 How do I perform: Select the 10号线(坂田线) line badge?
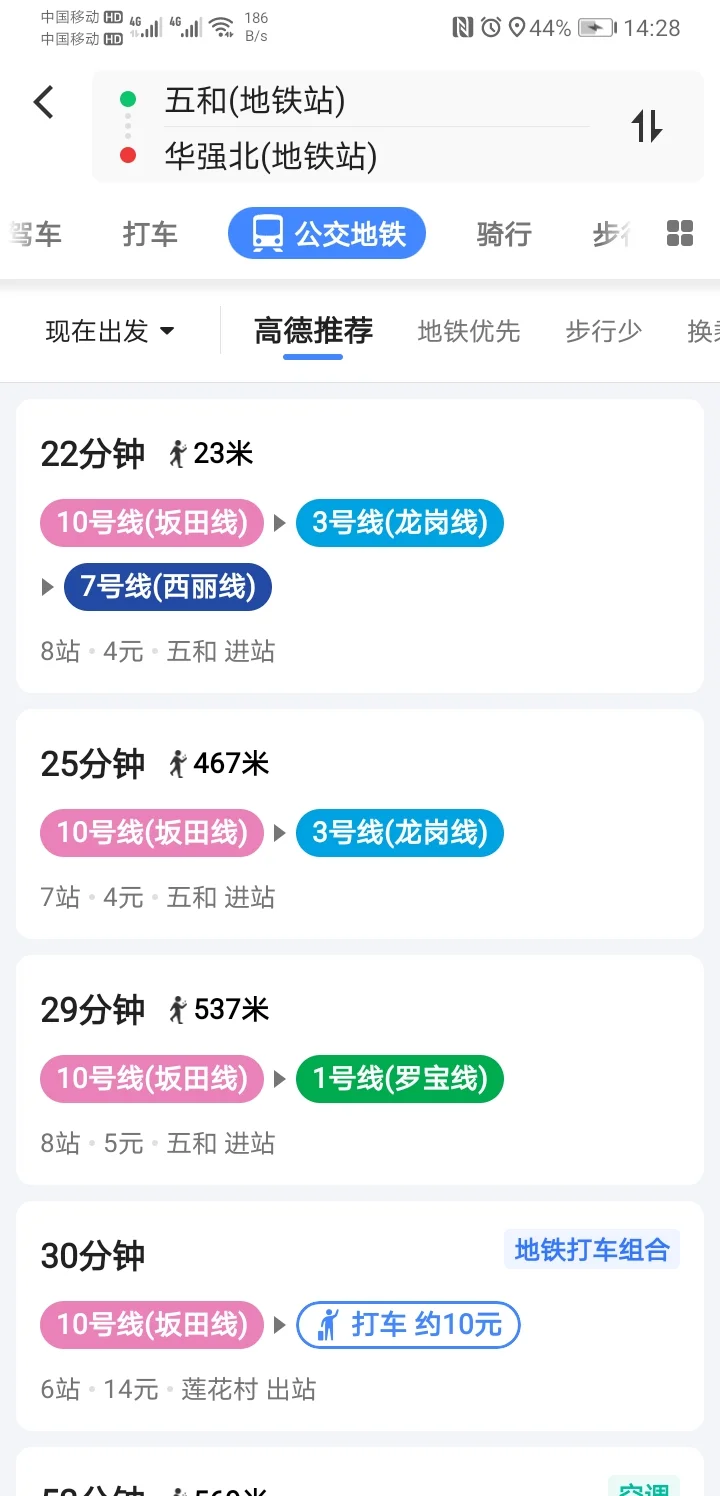coord(151,523)
